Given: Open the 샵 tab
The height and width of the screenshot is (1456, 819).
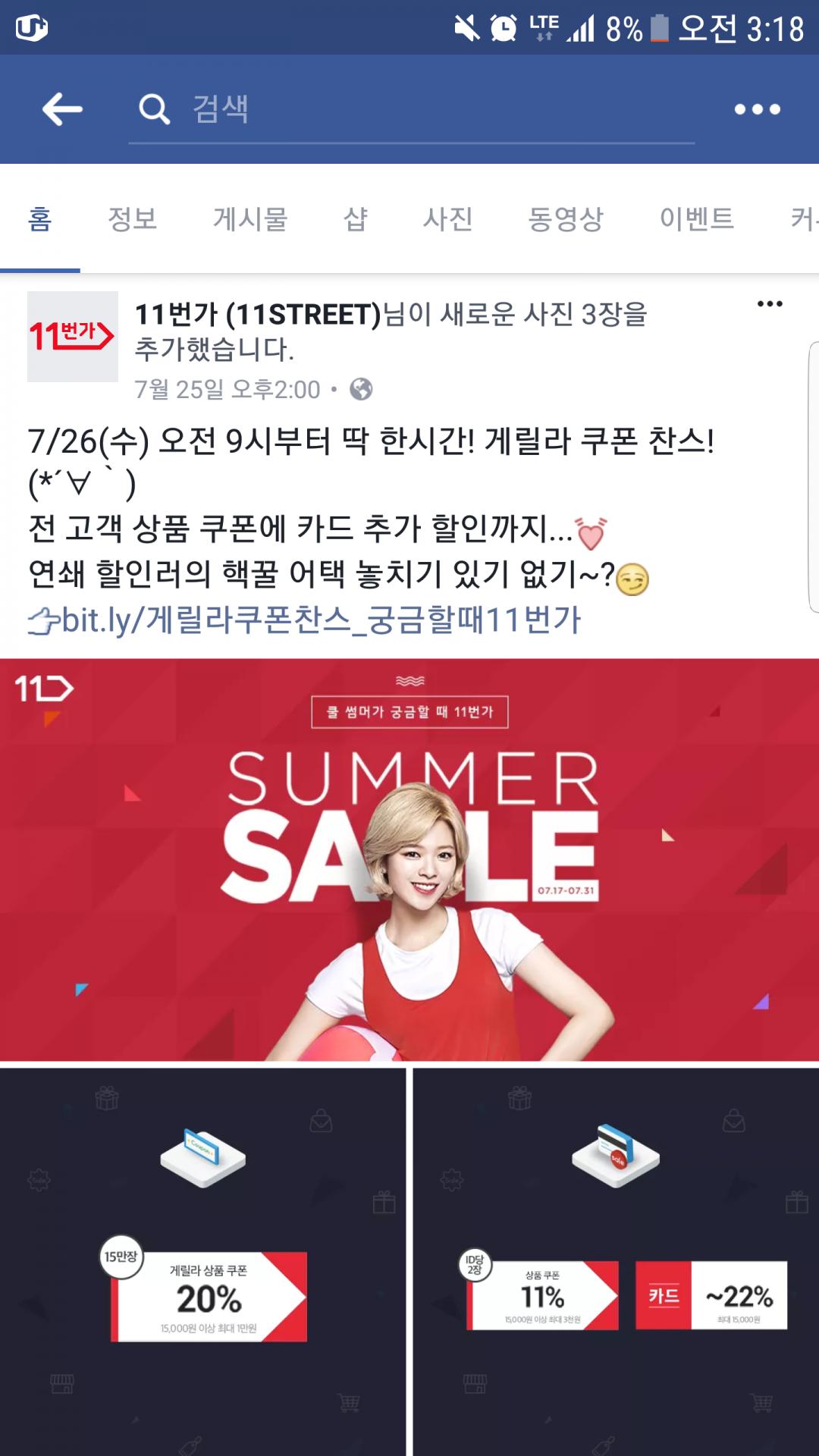Looking at the screenshot, I should (356, 219).
